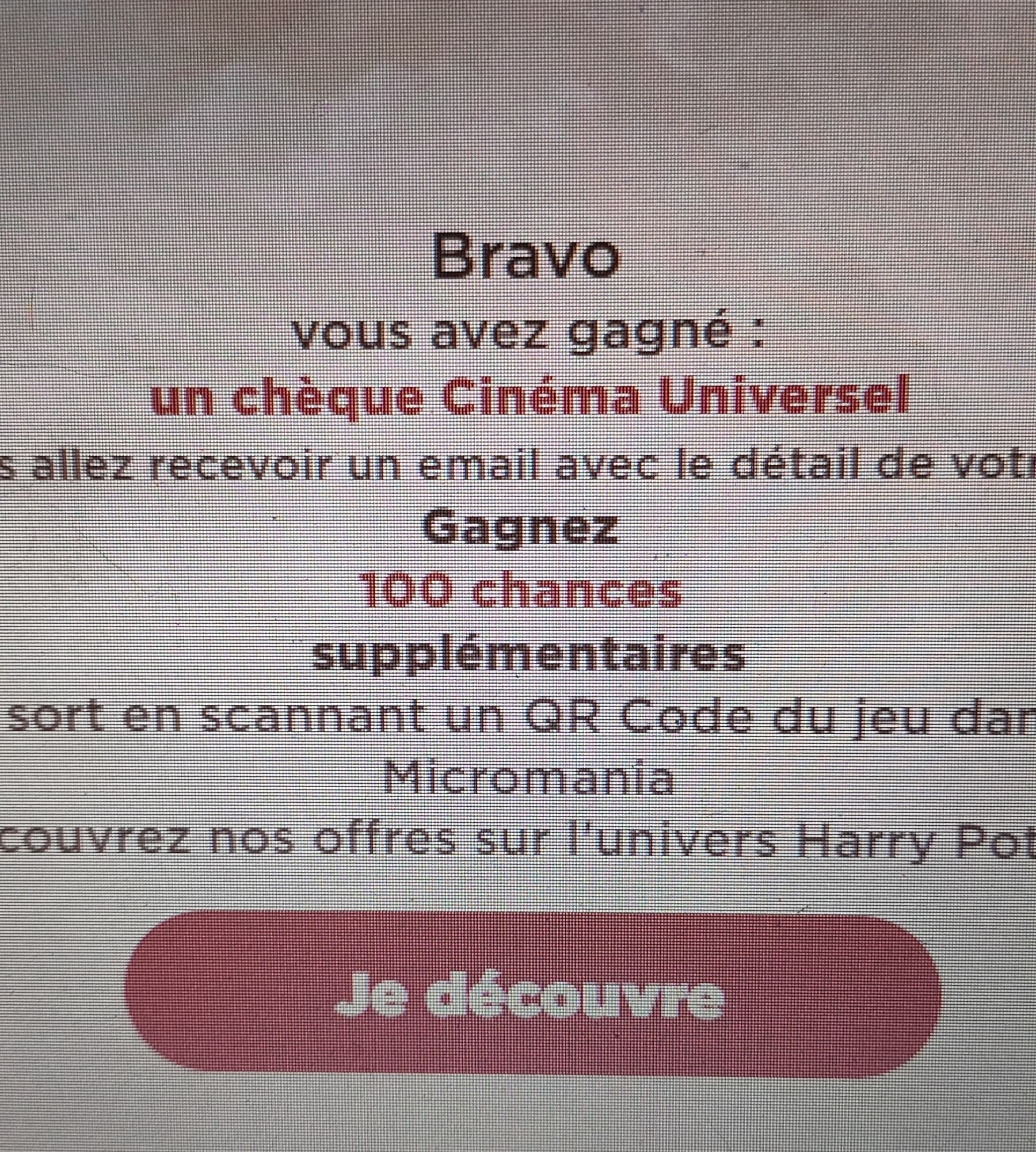Tap the Je découvre button
The height and width of the screenshot is (1152, 1036).
[x=532, y=994]
